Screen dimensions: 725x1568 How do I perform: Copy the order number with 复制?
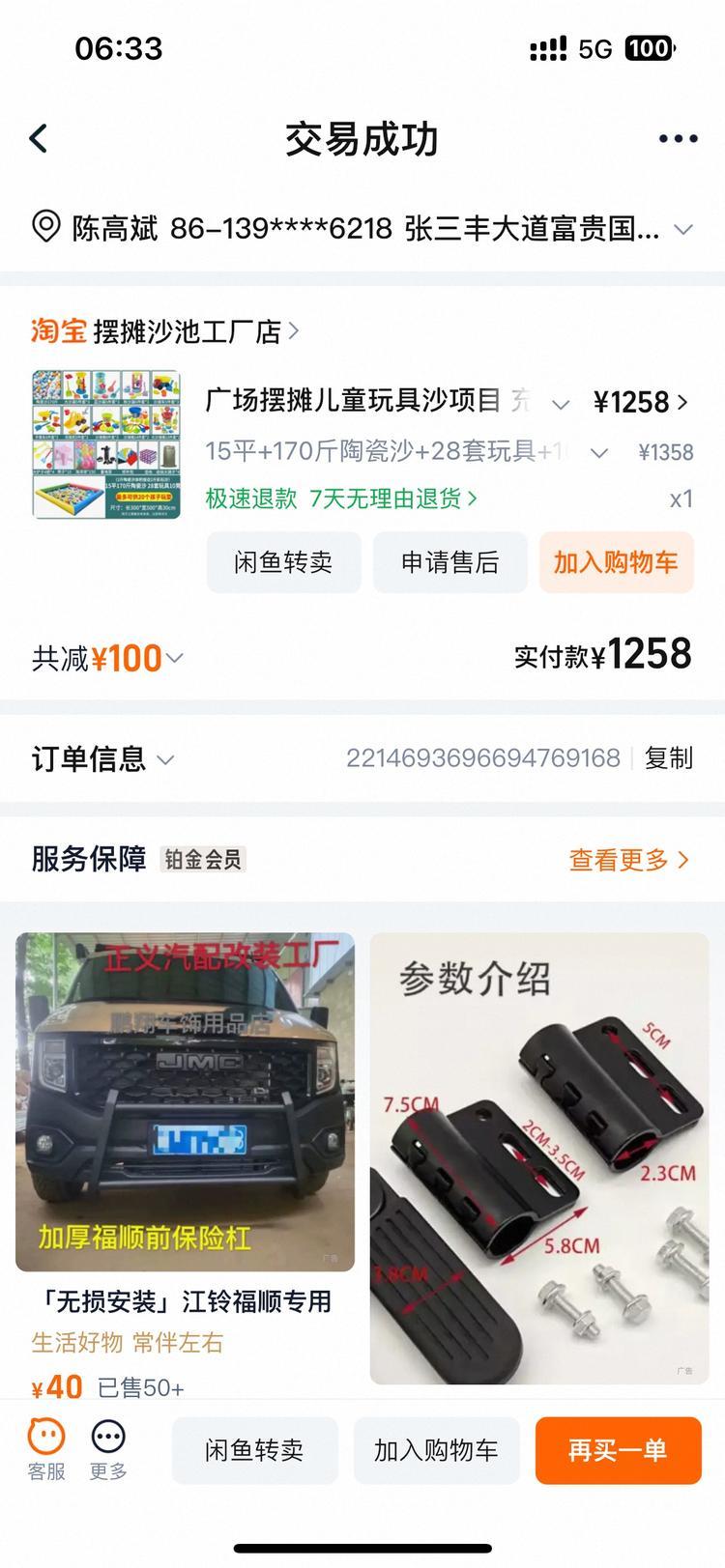click(x=669, y=758)
